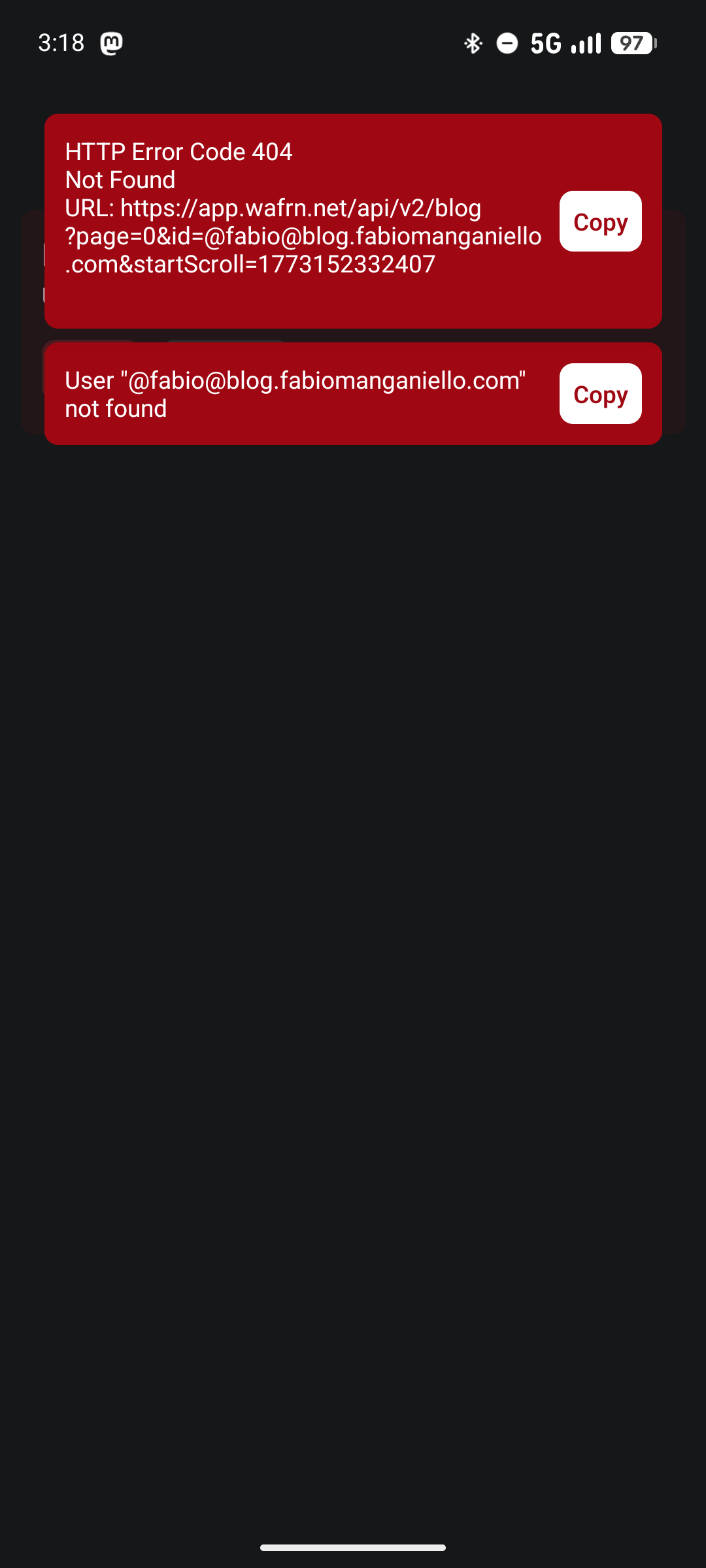The image size is (706, 1568).
Task: Copy the HTTP Error Code 404 message
Action: [x=600, y=221]
